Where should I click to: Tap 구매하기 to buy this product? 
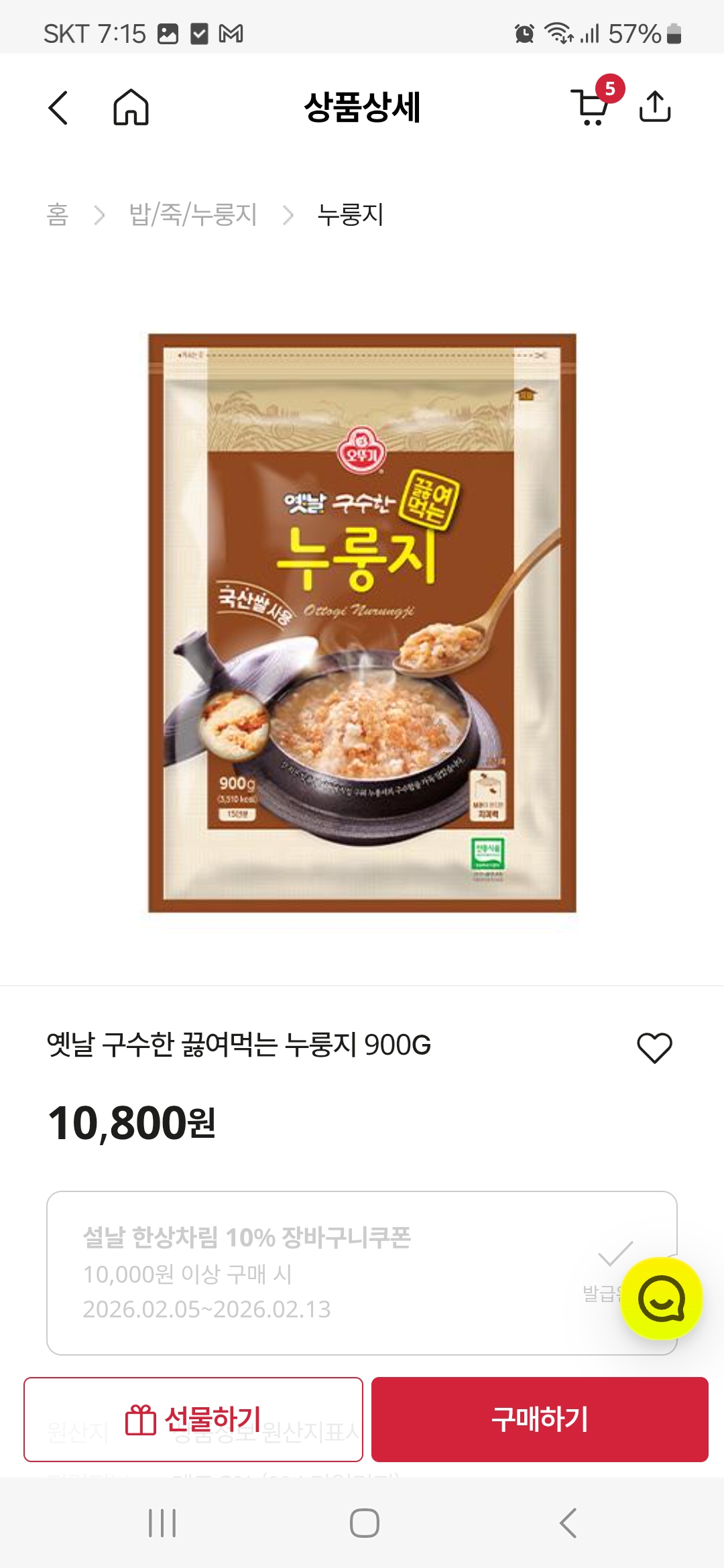(x=540, y=1419)
